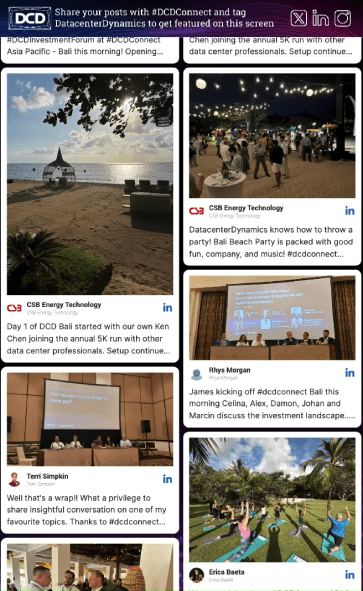The image size is (363, 591).
Task: Open CSB Energy's Day 1 of DCD Bali post
Action: [90, 215]
